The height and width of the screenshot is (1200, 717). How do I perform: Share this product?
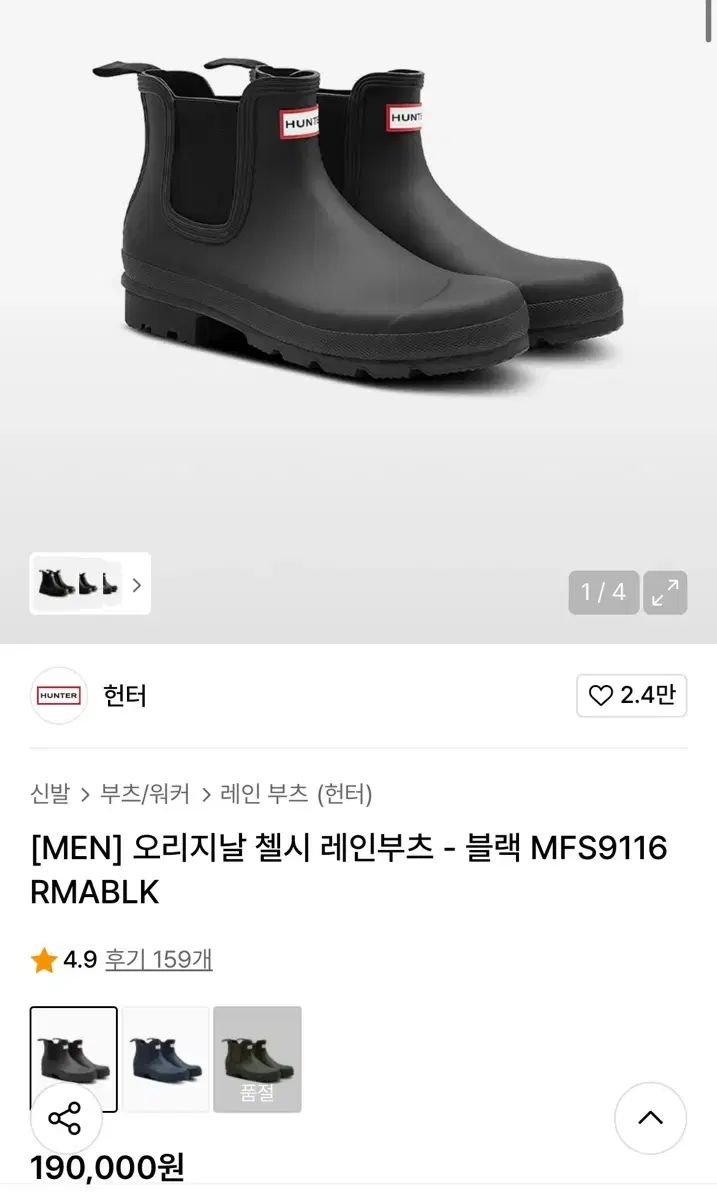(65, 1118)
